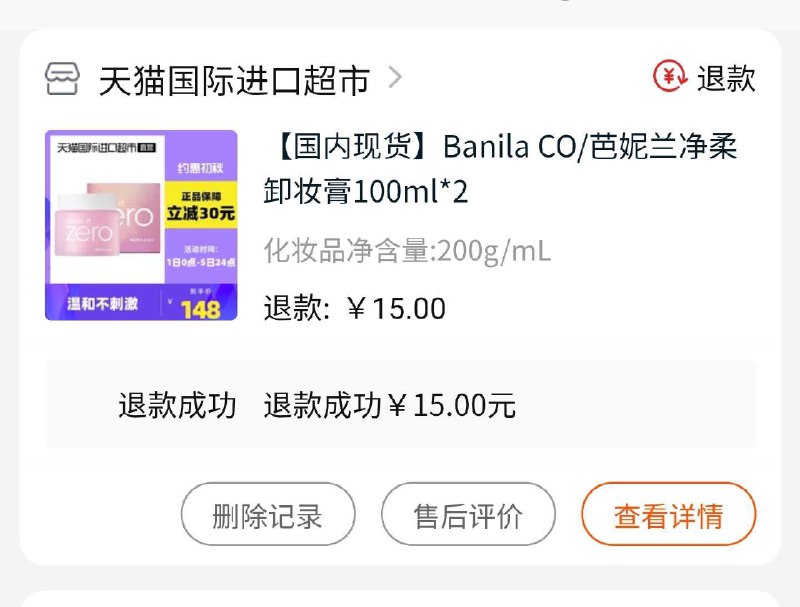Open the 天猫国际进口超市 store page

coord(234,79)
